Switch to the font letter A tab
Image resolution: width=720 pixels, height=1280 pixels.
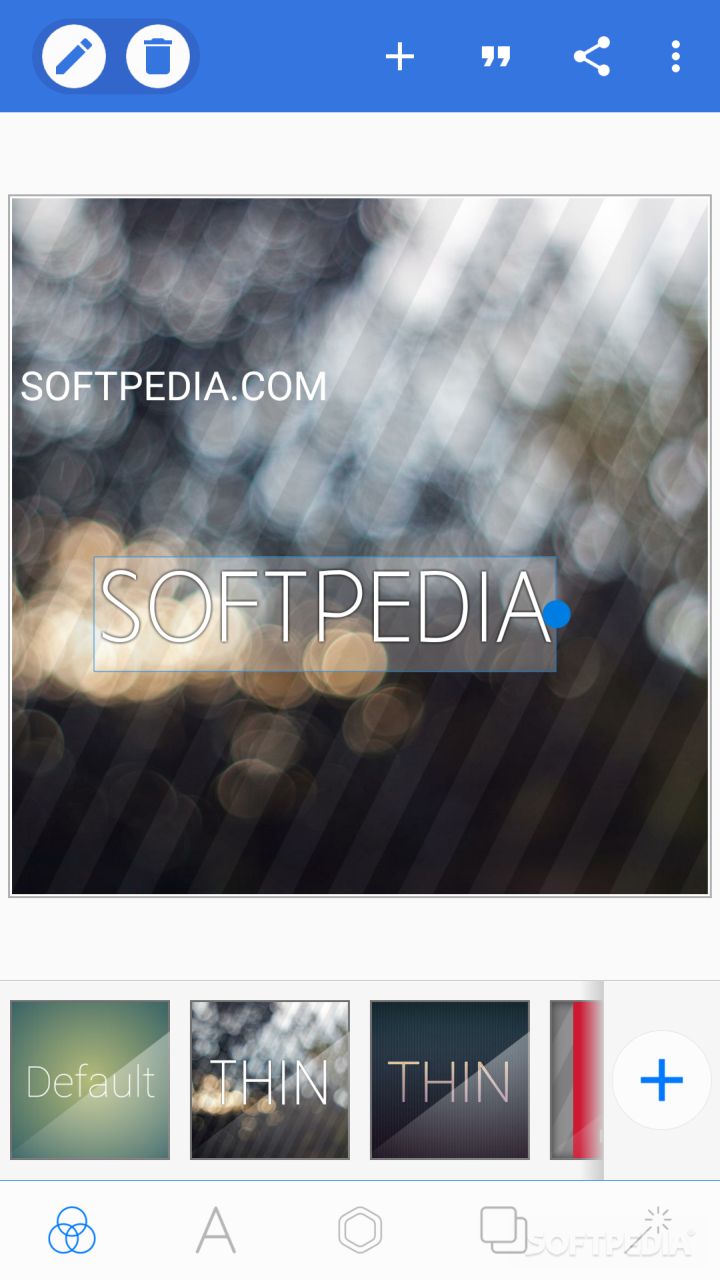click(216, 1230)
